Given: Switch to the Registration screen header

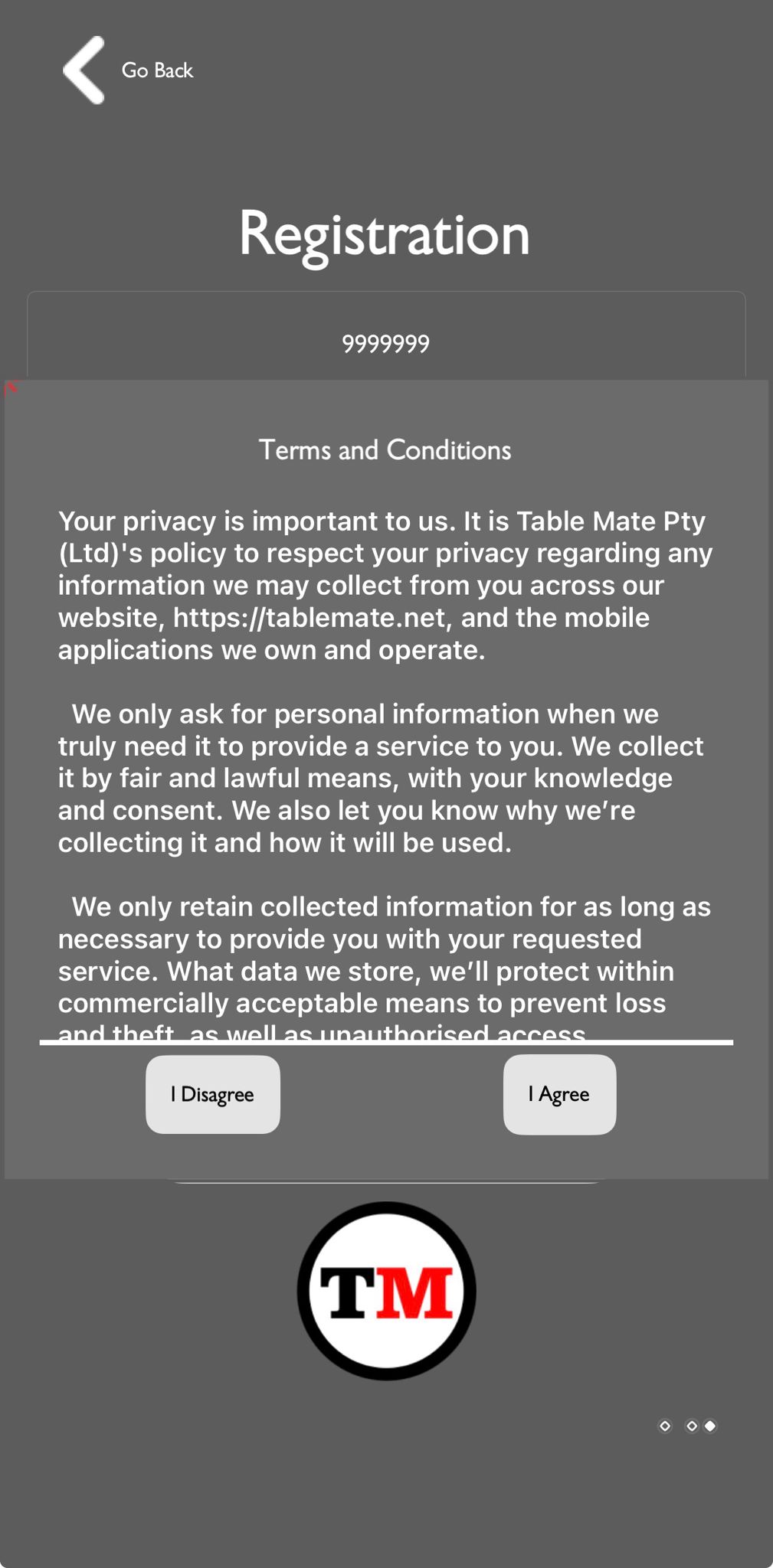Looking at the screenshot, I should [x=384, y=234].
